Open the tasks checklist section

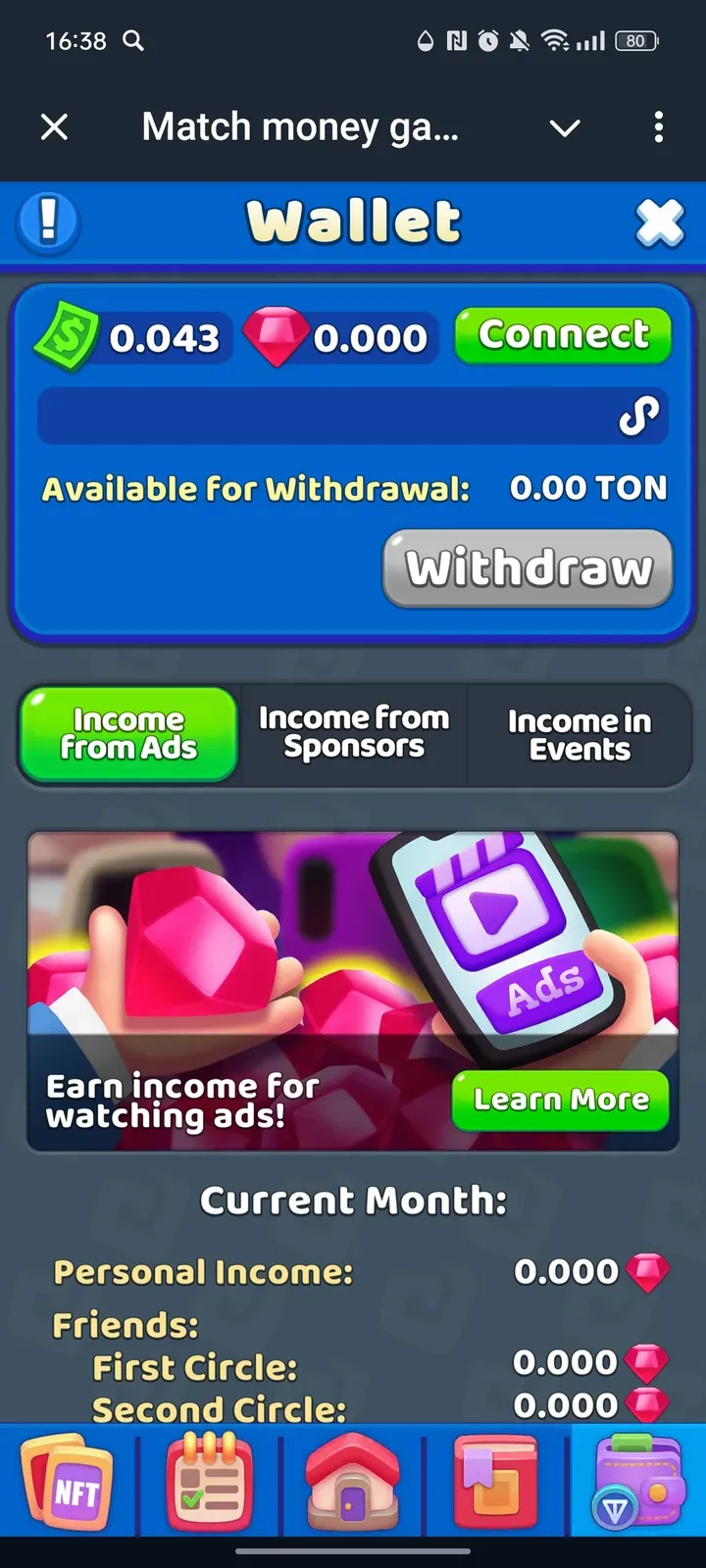209,1482
